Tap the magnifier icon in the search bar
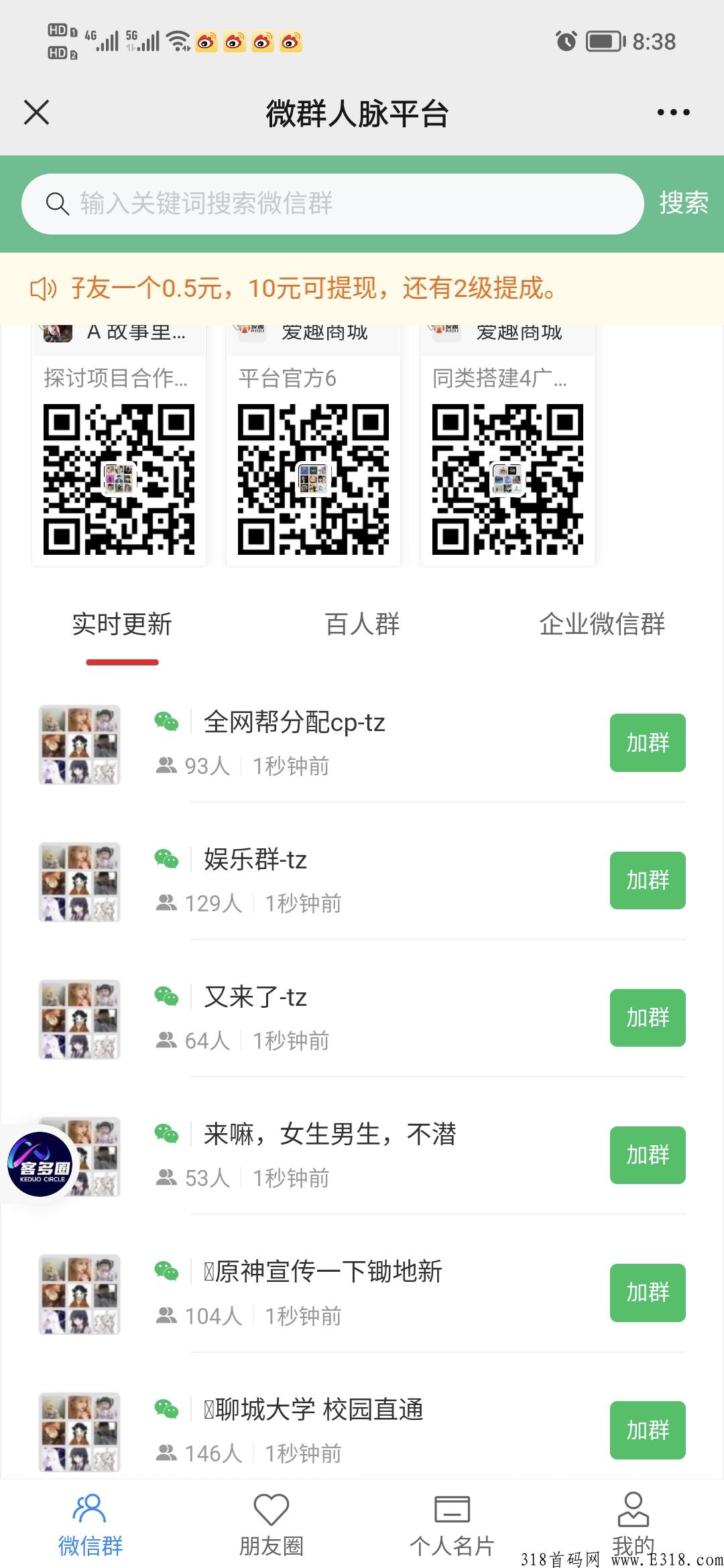Viewport: 724px width, 1568px height. pos(57,204)
